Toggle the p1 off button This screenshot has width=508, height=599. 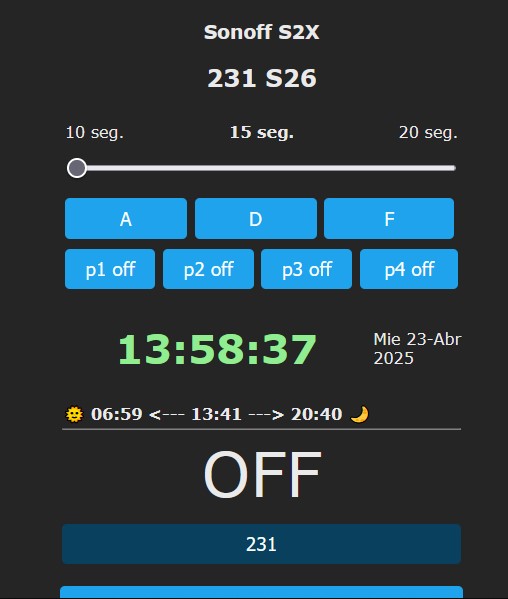110,269
